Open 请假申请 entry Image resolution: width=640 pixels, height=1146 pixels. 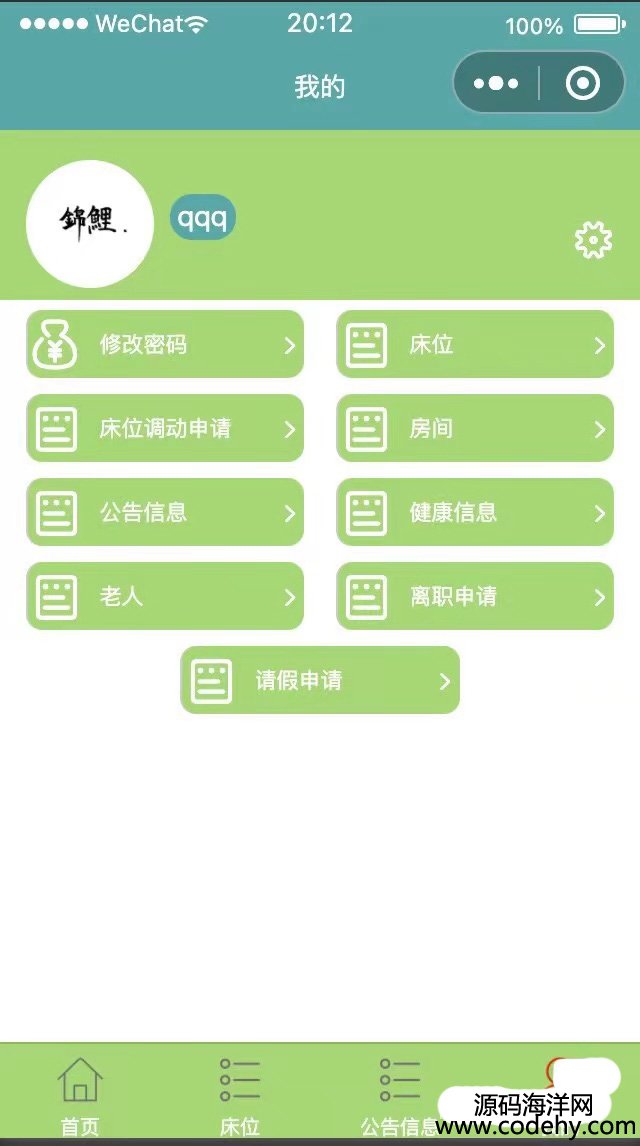pos(320,681)
